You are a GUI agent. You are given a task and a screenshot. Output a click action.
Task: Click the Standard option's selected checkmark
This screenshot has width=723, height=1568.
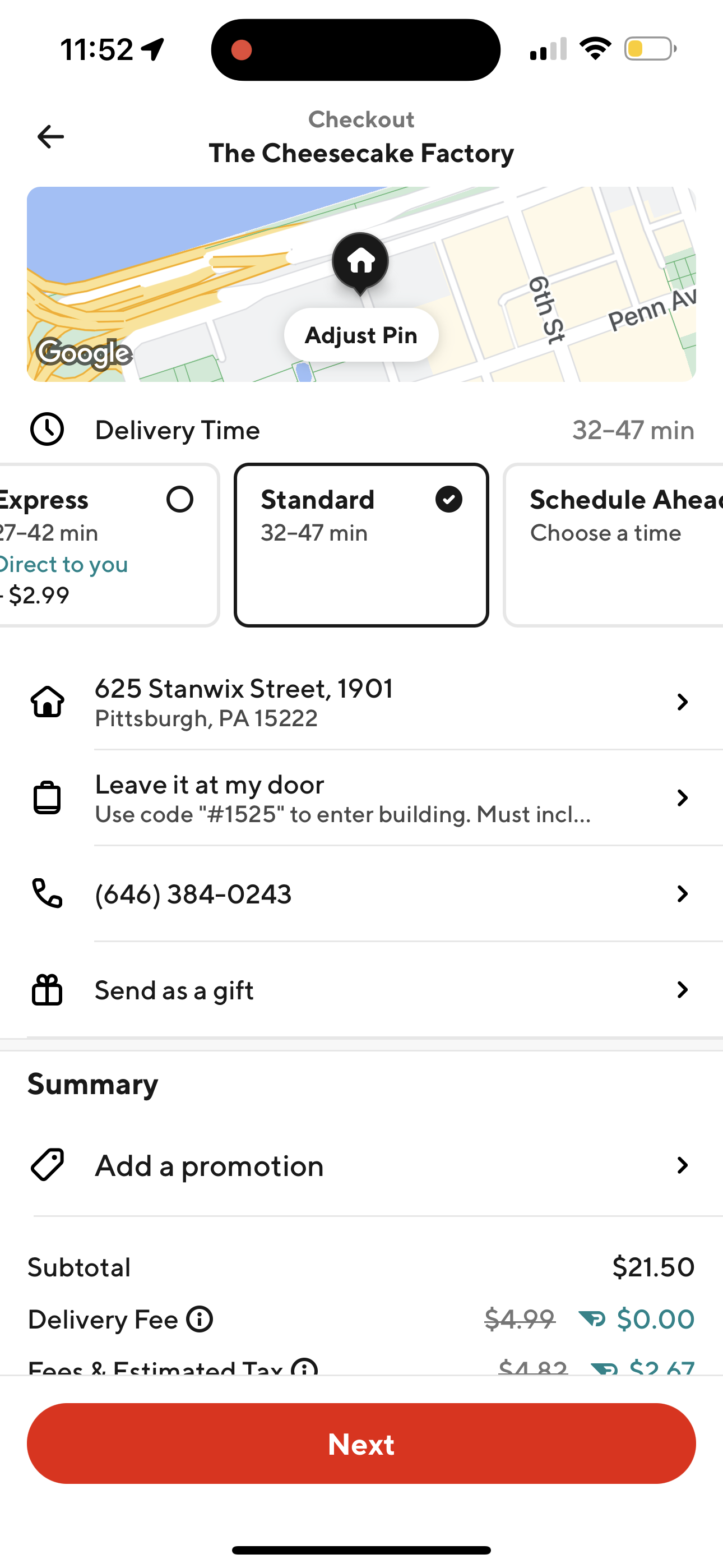[x=448, y=499]
